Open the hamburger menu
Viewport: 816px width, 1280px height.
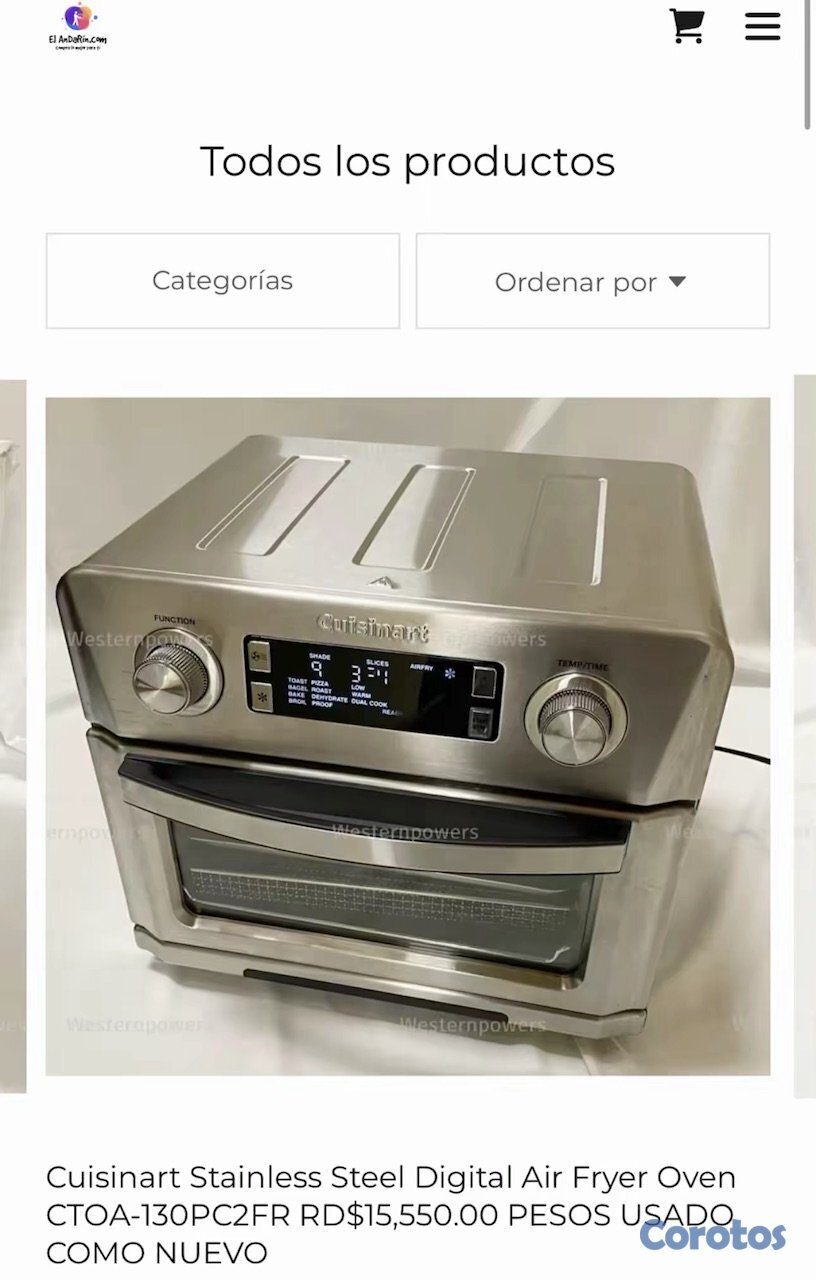[762, 26]
